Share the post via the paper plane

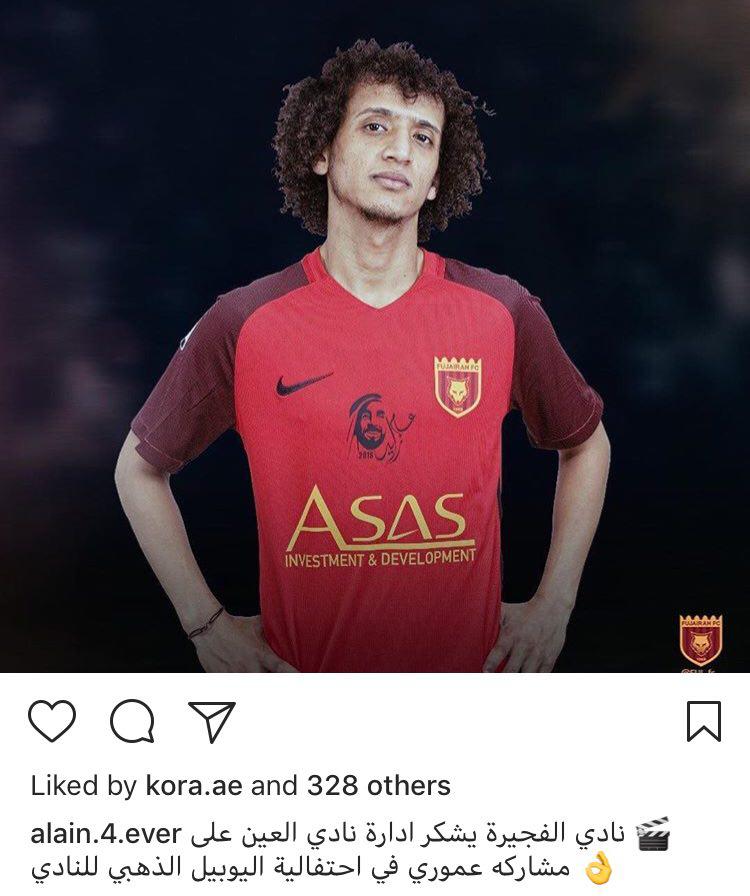pos(212,721)
